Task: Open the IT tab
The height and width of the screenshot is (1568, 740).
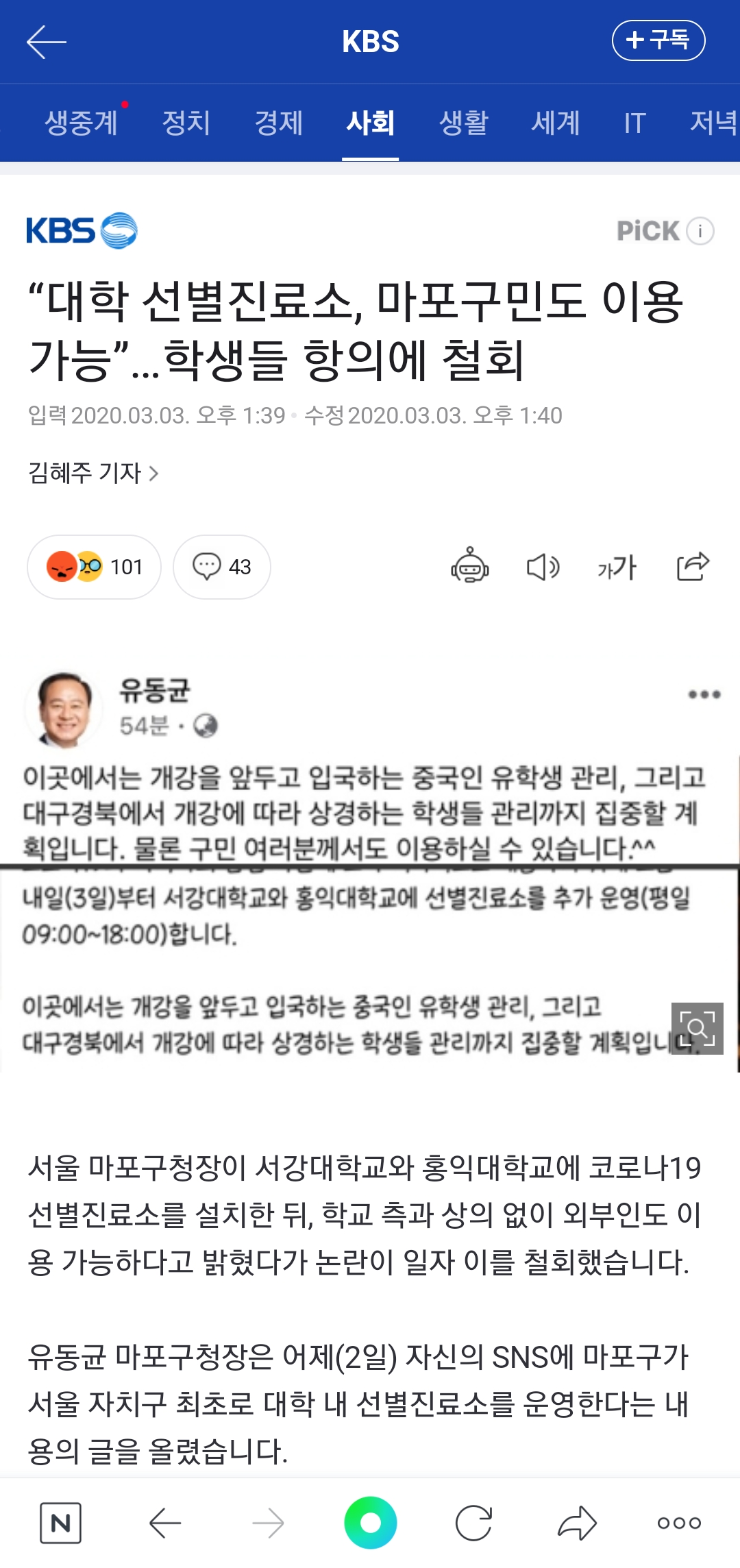Action: coord(634,123)
